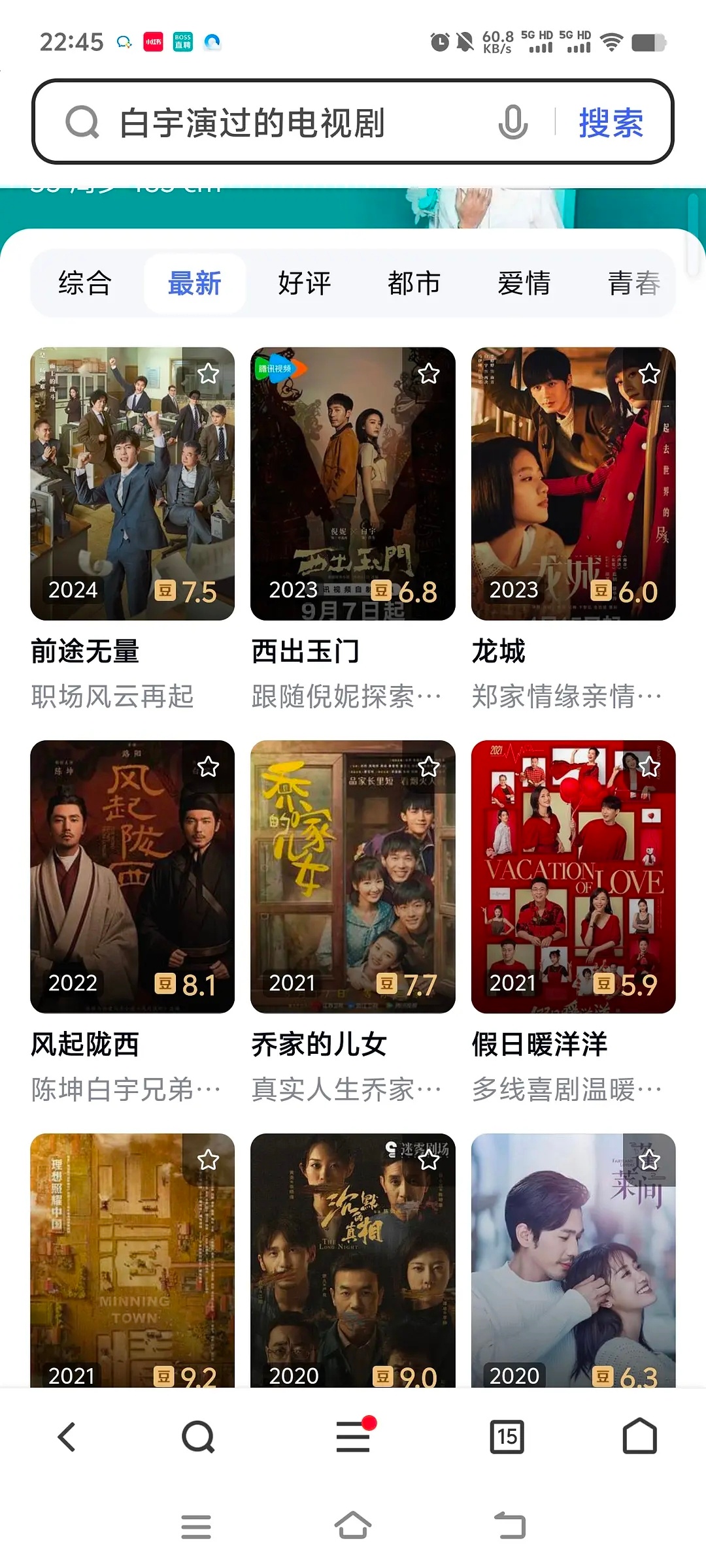Favorite 前途无量 with its star icon

click(x=209, y=374)
